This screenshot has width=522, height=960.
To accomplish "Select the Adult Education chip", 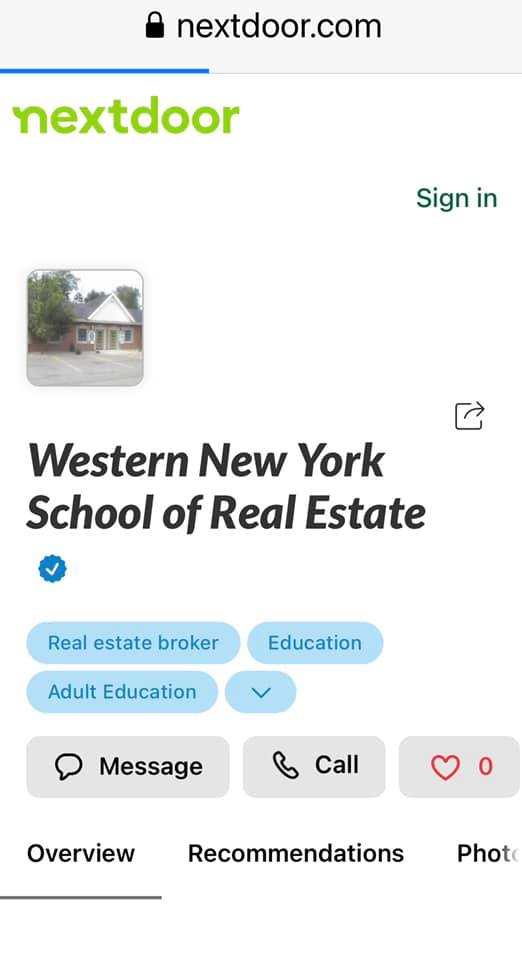I will [122, 692].
